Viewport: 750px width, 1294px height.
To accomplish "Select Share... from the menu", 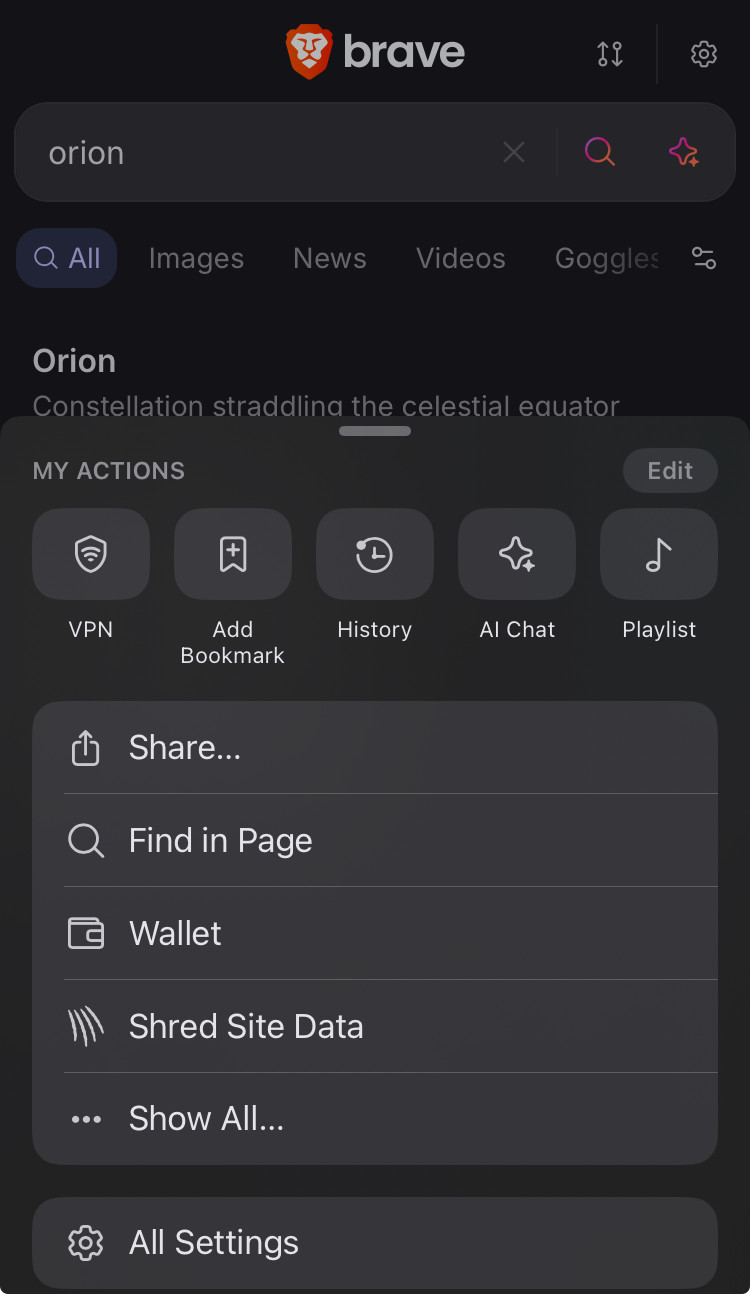I will coord(375,748).
